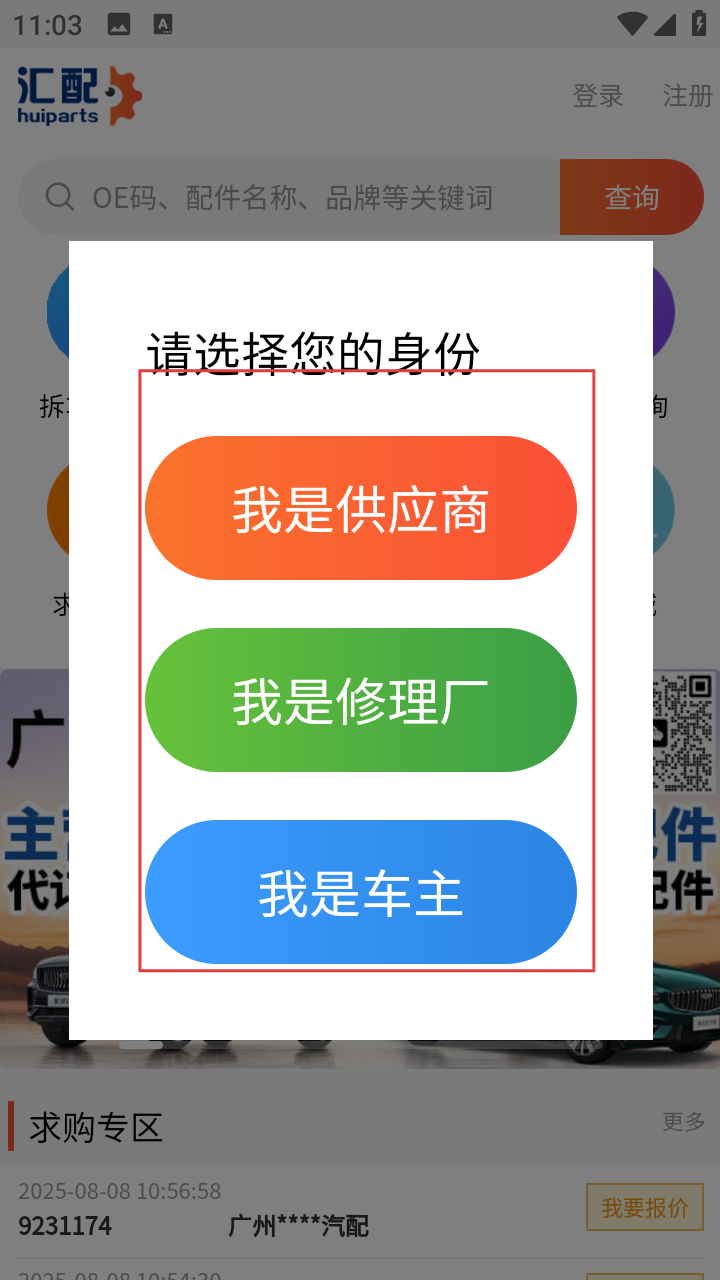This screenshot has width=720, height=1280.
Task: Pick 我是车主 identity
Action: (x=360, y=892)
